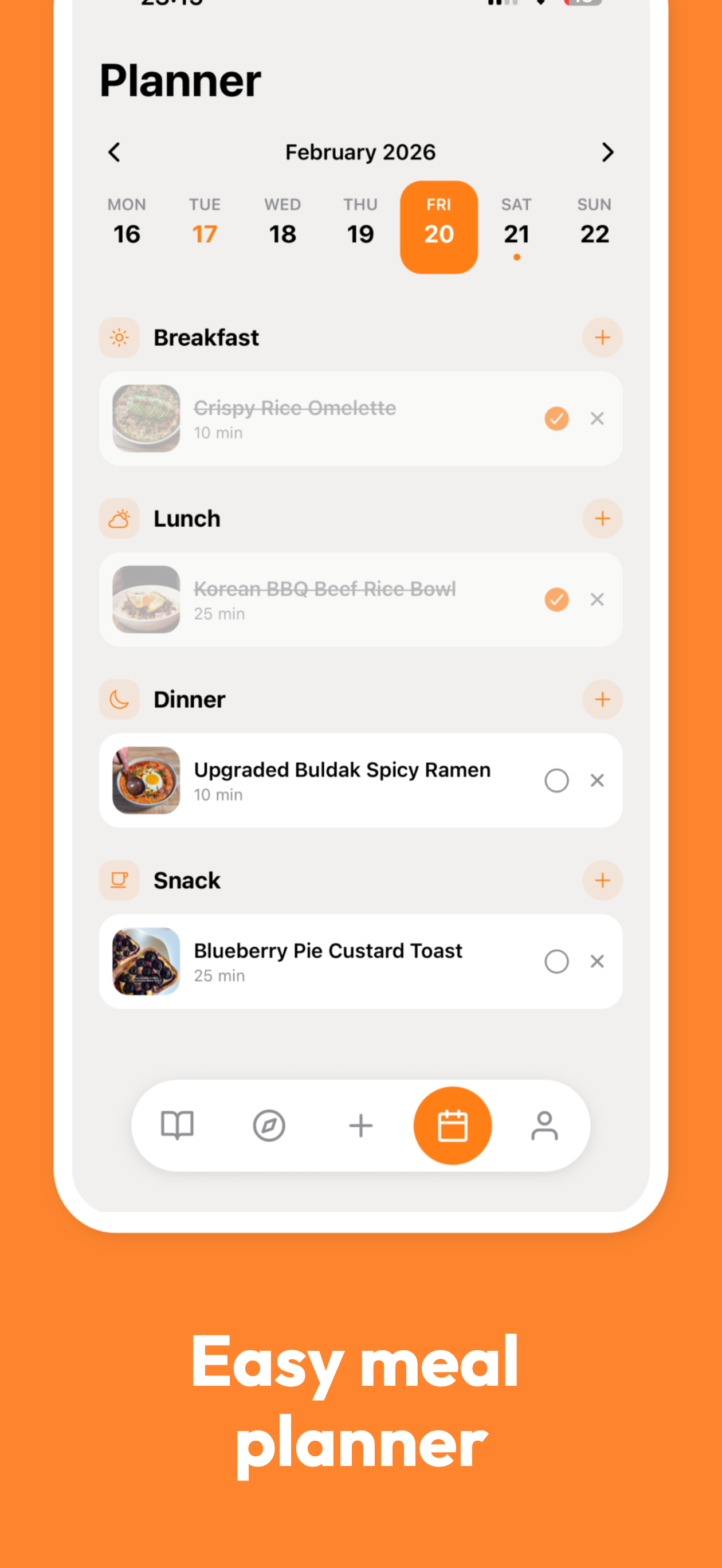The height and width of the screenshot is (1568, 722).
Task: Click the Breakfast sun icon
Action: [x=119, y=337]
